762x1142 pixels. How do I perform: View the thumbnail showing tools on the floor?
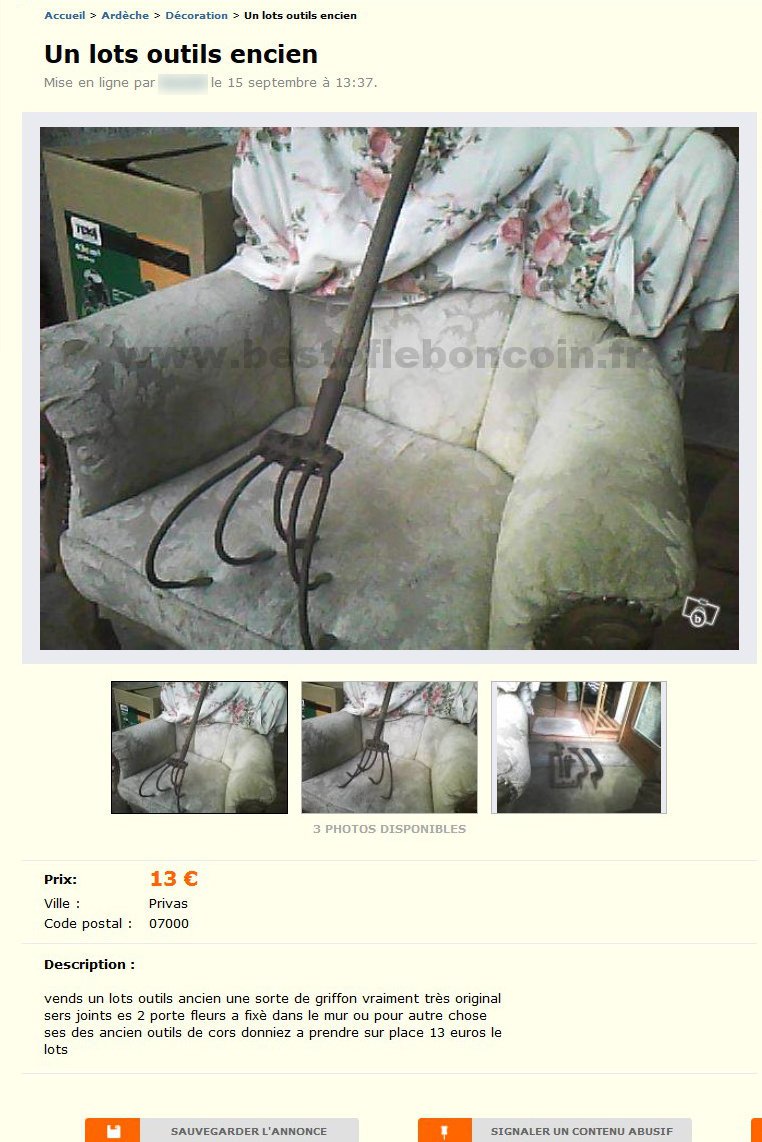click(579, 747)
